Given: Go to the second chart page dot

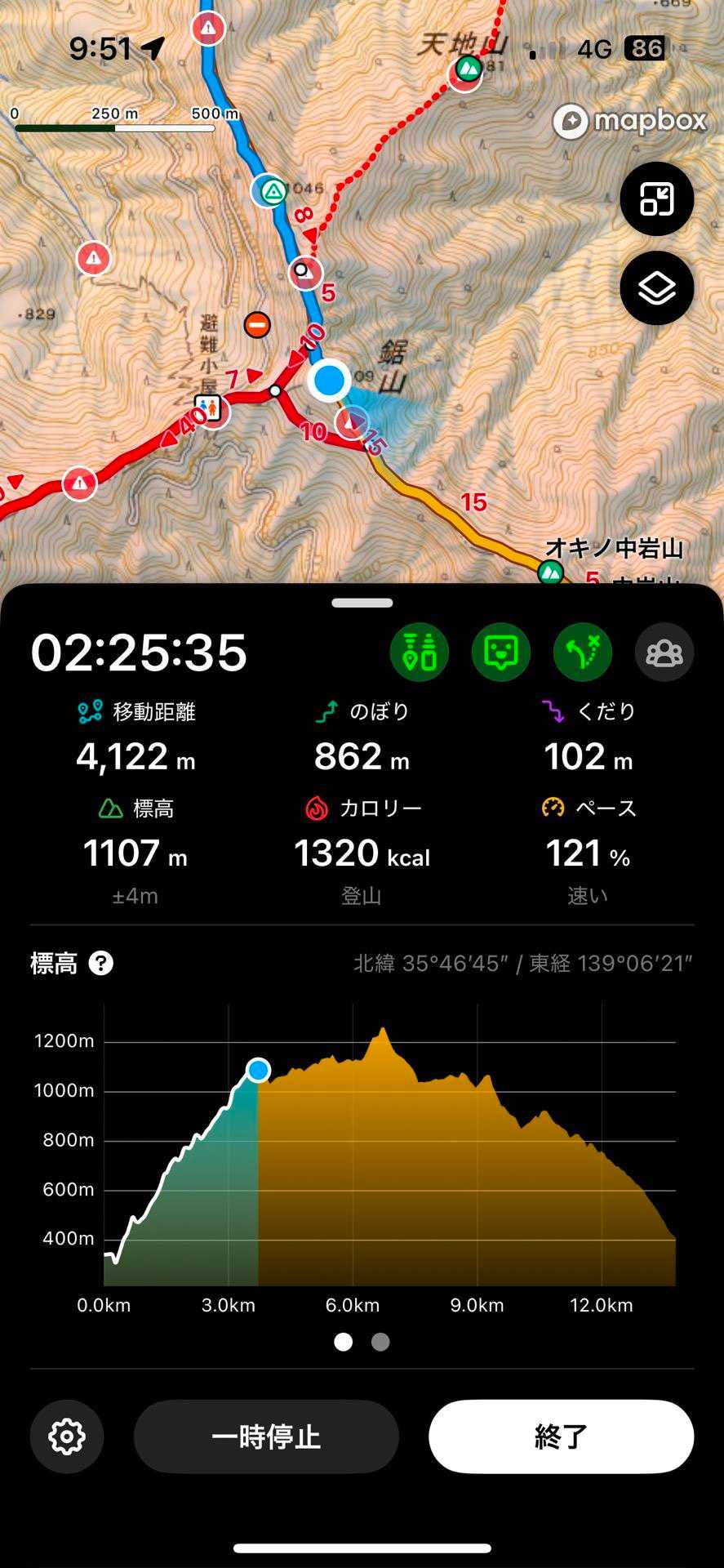Looking at the screenshot, I should tap(380, 1342).
